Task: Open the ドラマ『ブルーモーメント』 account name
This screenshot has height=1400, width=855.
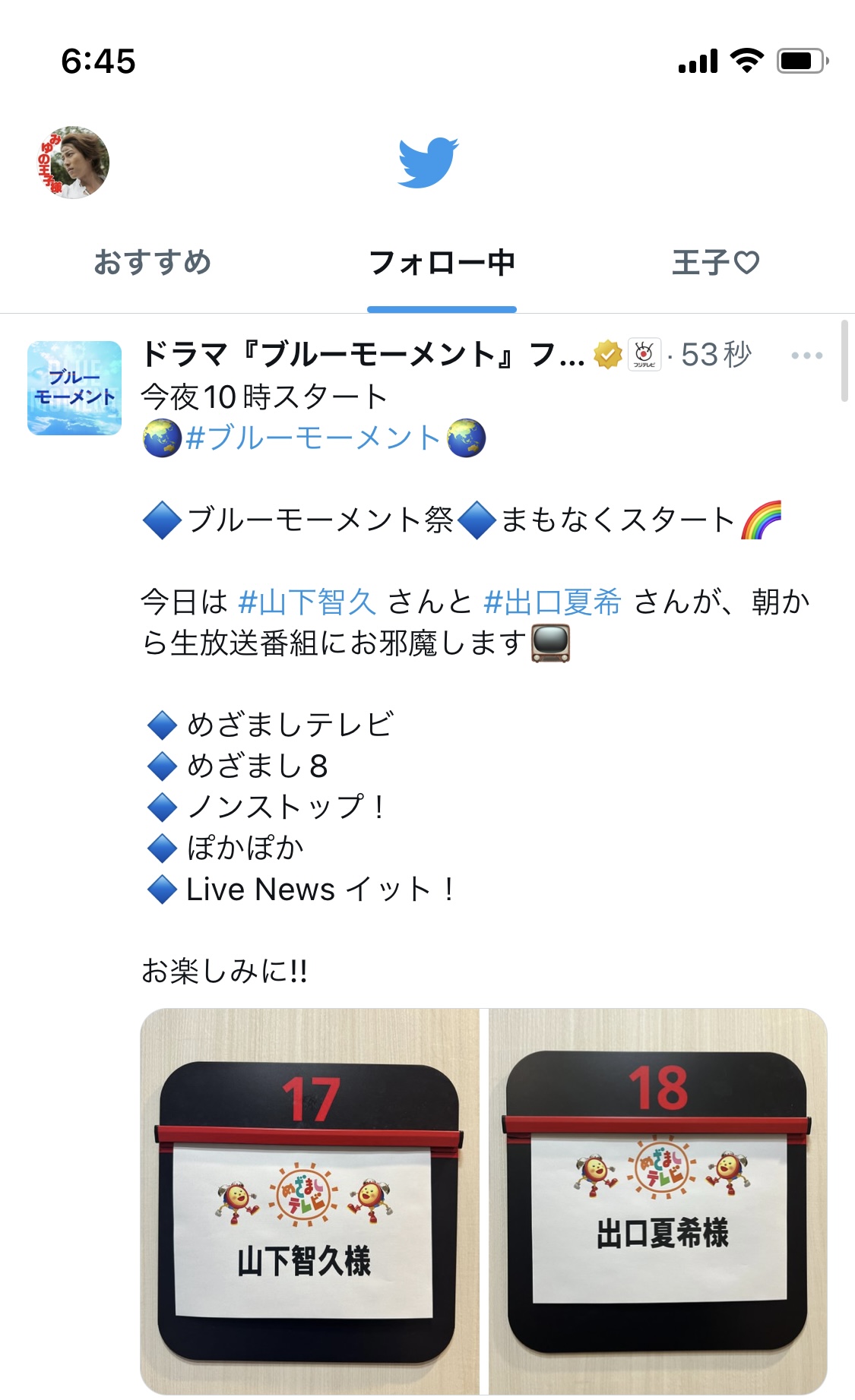Action: (x=363, y=355)
